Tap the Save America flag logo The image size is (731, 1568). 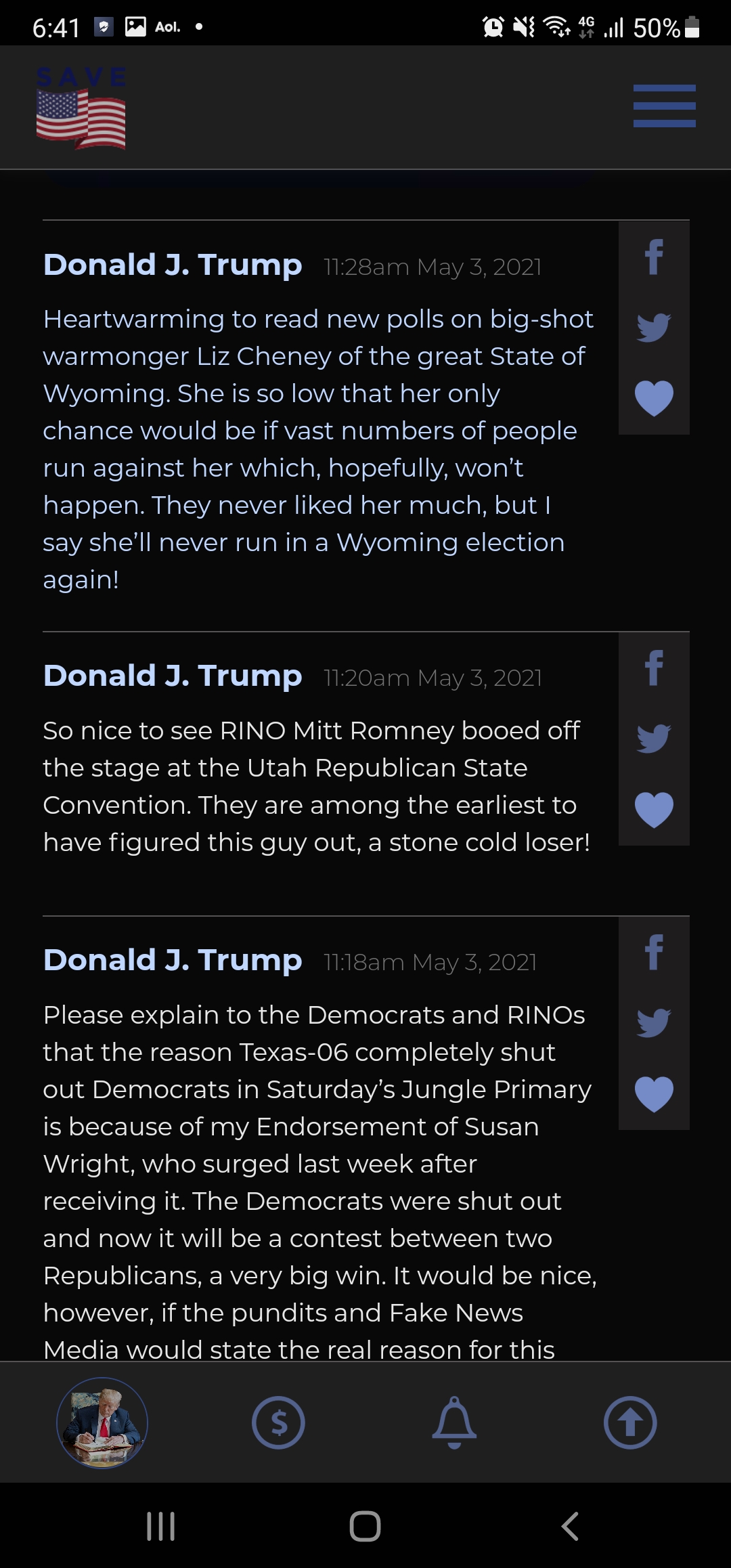pos(81,108)
